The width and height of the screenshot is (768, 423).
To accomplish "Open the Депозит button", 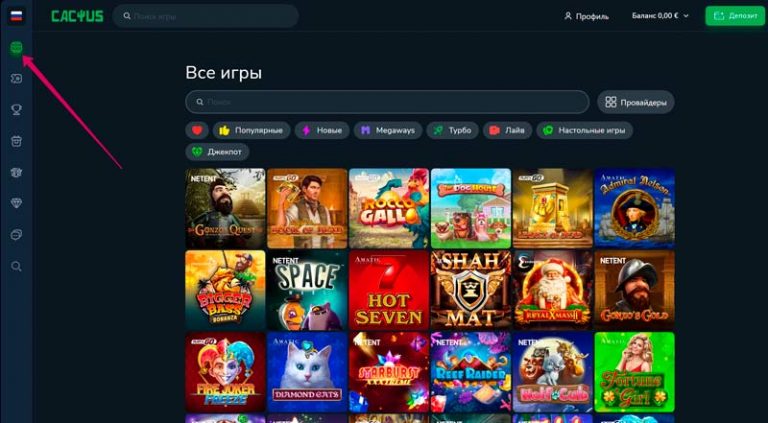I will [735, 16].
